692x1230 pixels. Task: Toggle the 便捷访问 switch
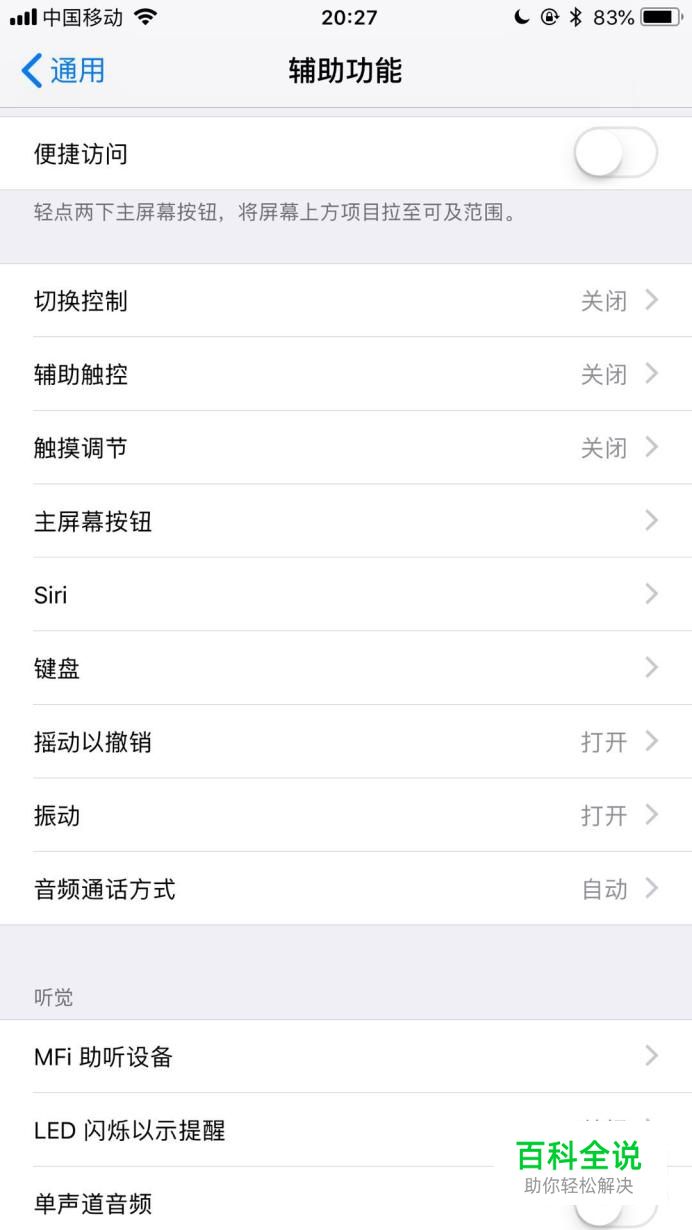click(x=615, y=154)
